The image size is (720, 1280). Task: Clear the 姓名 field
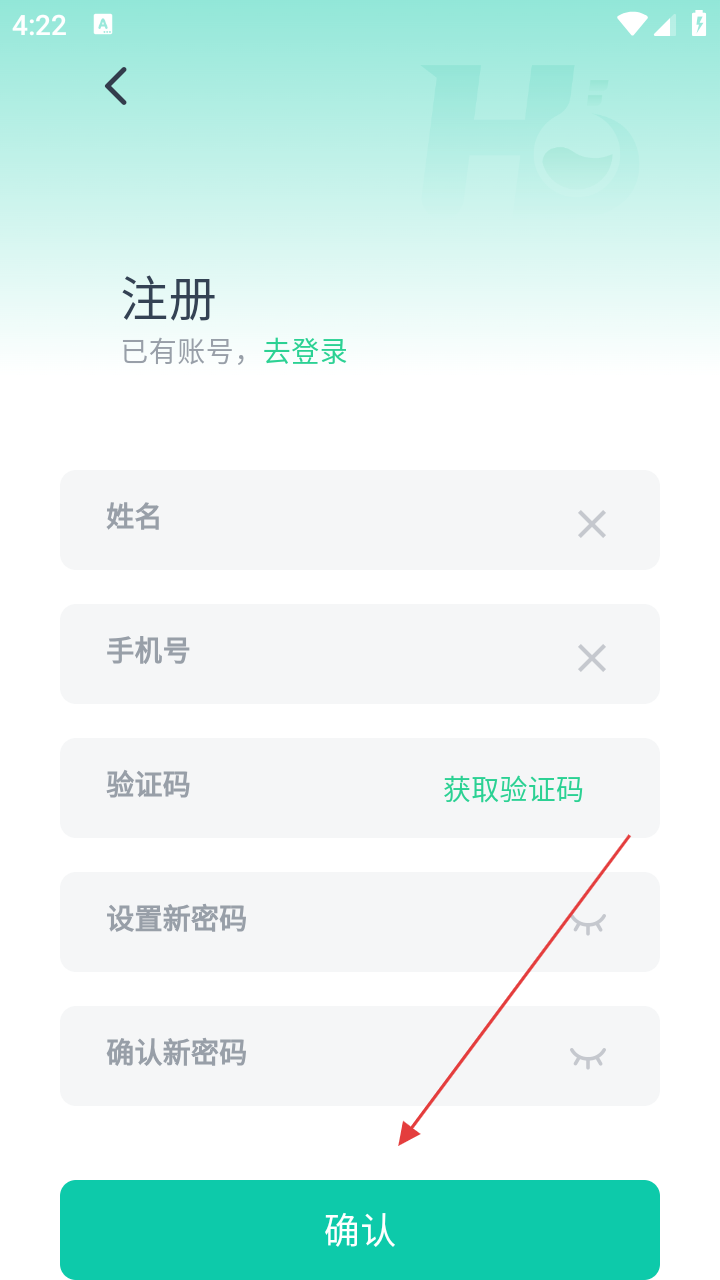click(592, 524)
